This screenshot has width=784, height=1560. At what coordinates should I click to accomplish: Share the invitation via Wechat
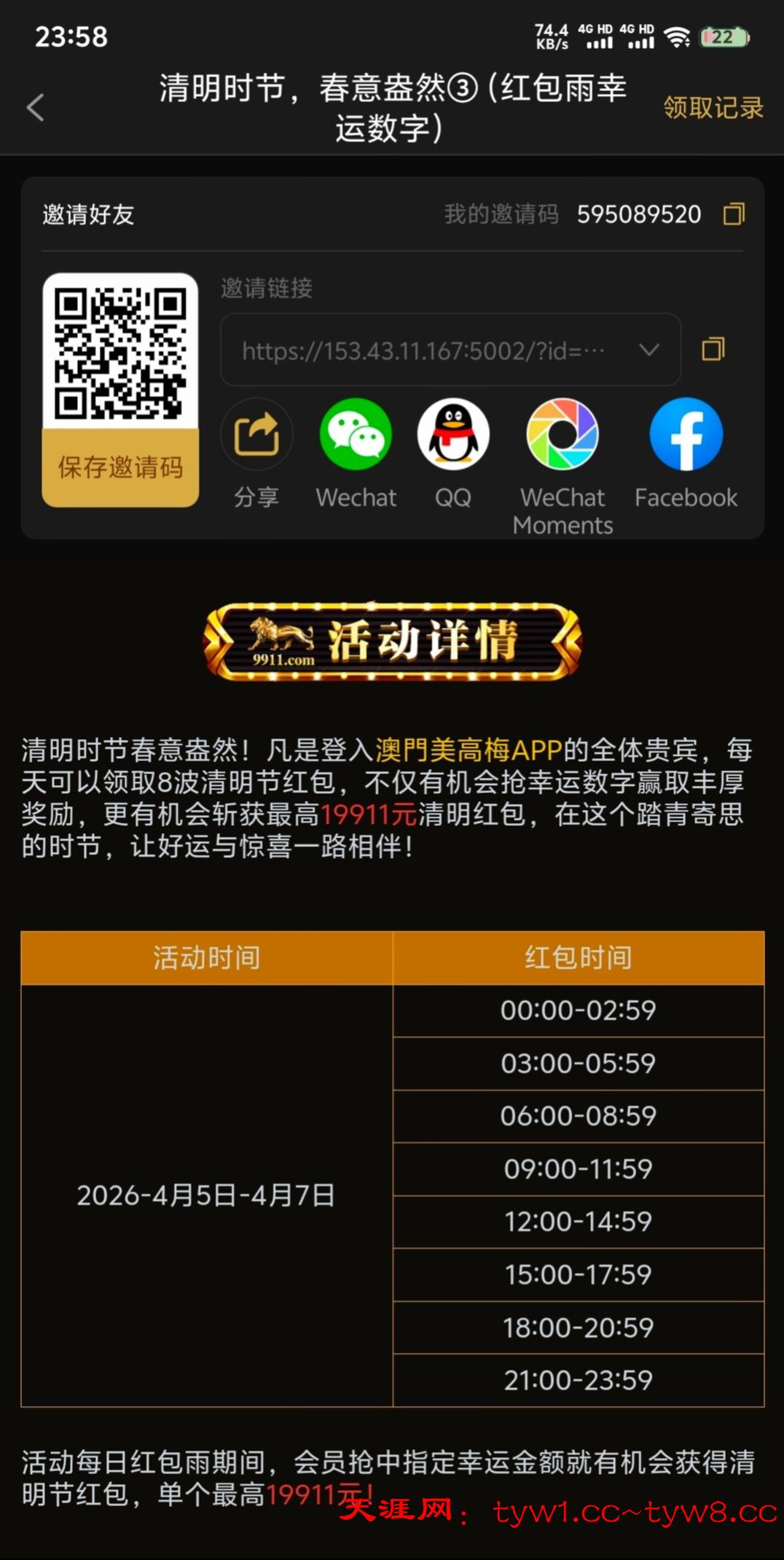[356, 435]
